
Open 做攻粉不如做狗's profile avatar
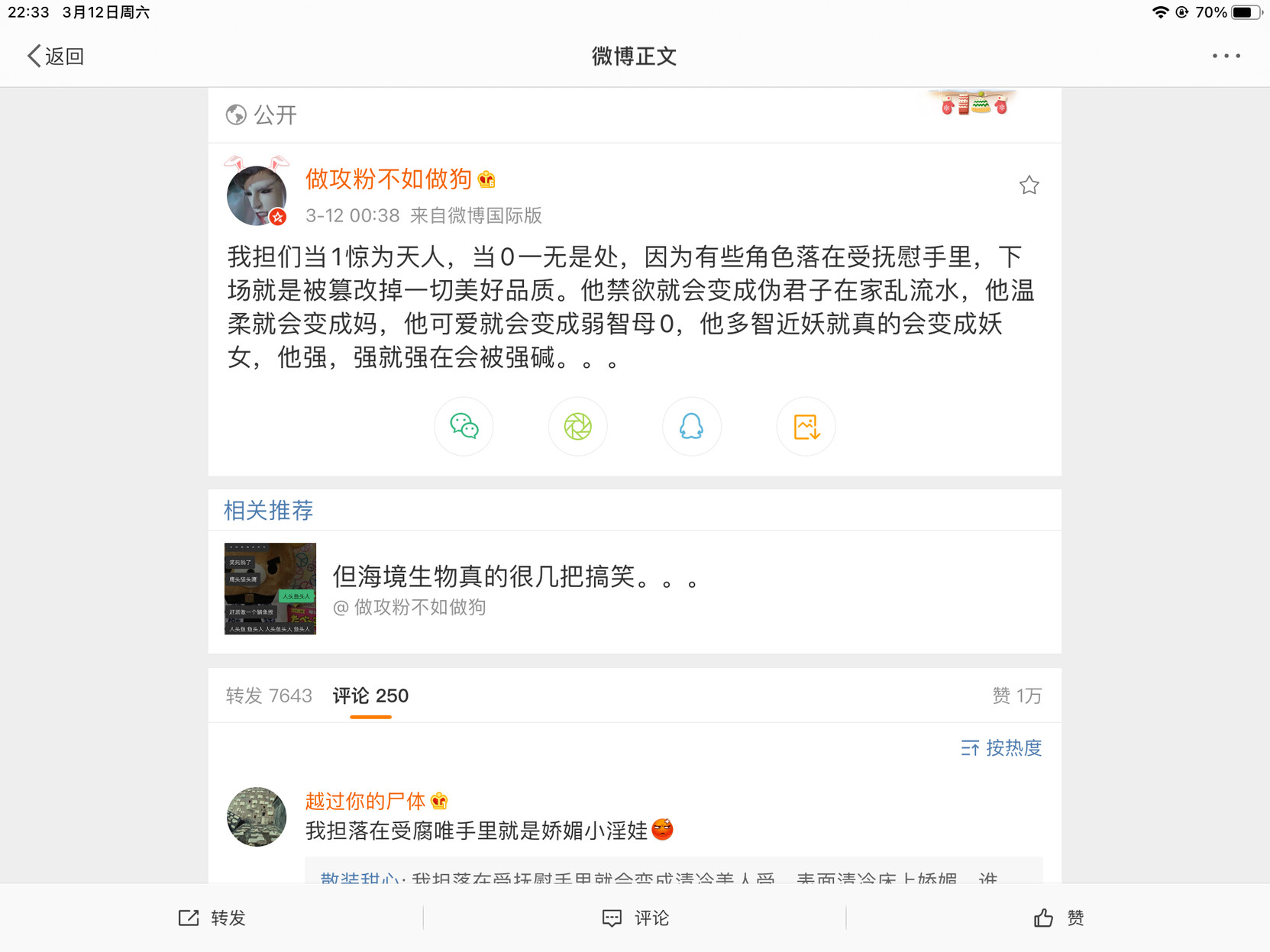257,195
